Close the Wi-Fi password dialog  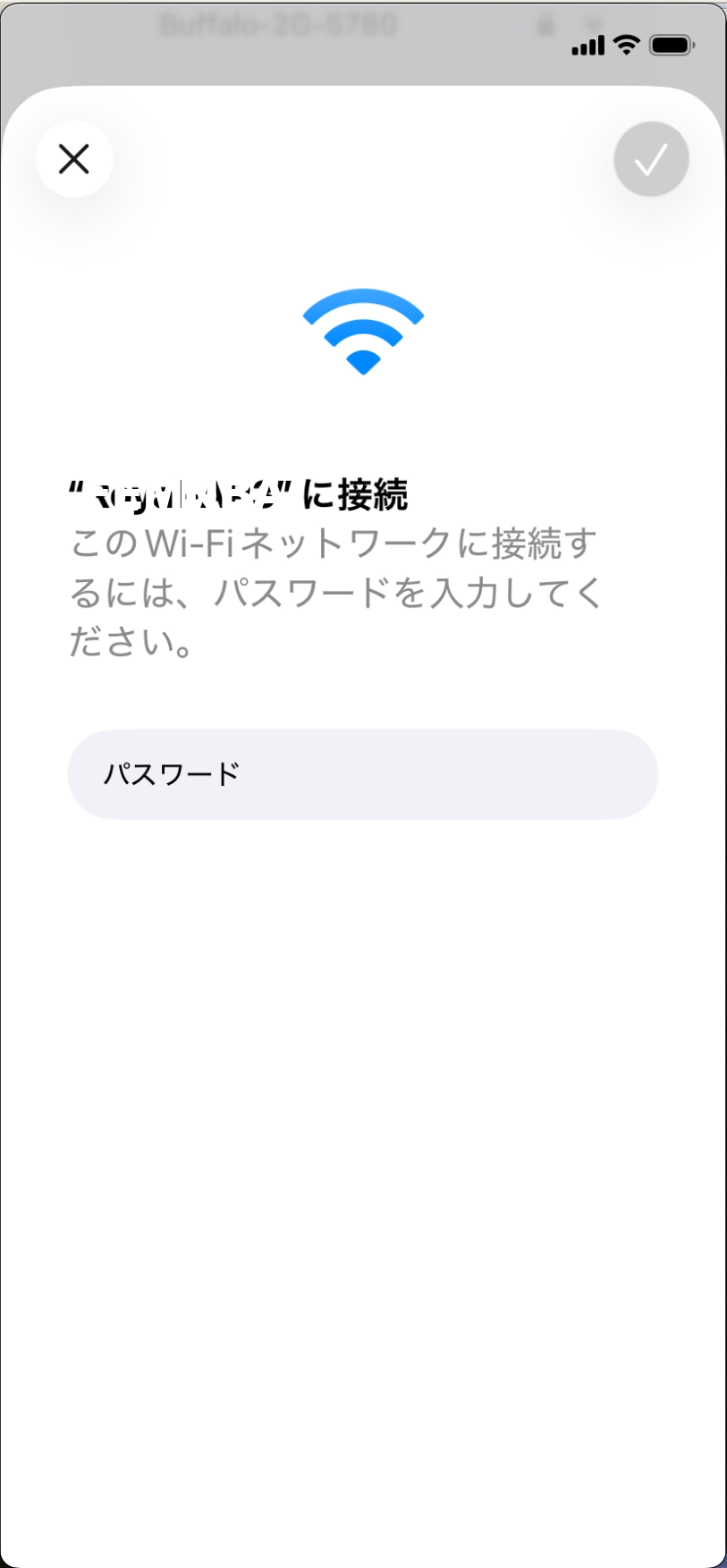pos(74,159)
